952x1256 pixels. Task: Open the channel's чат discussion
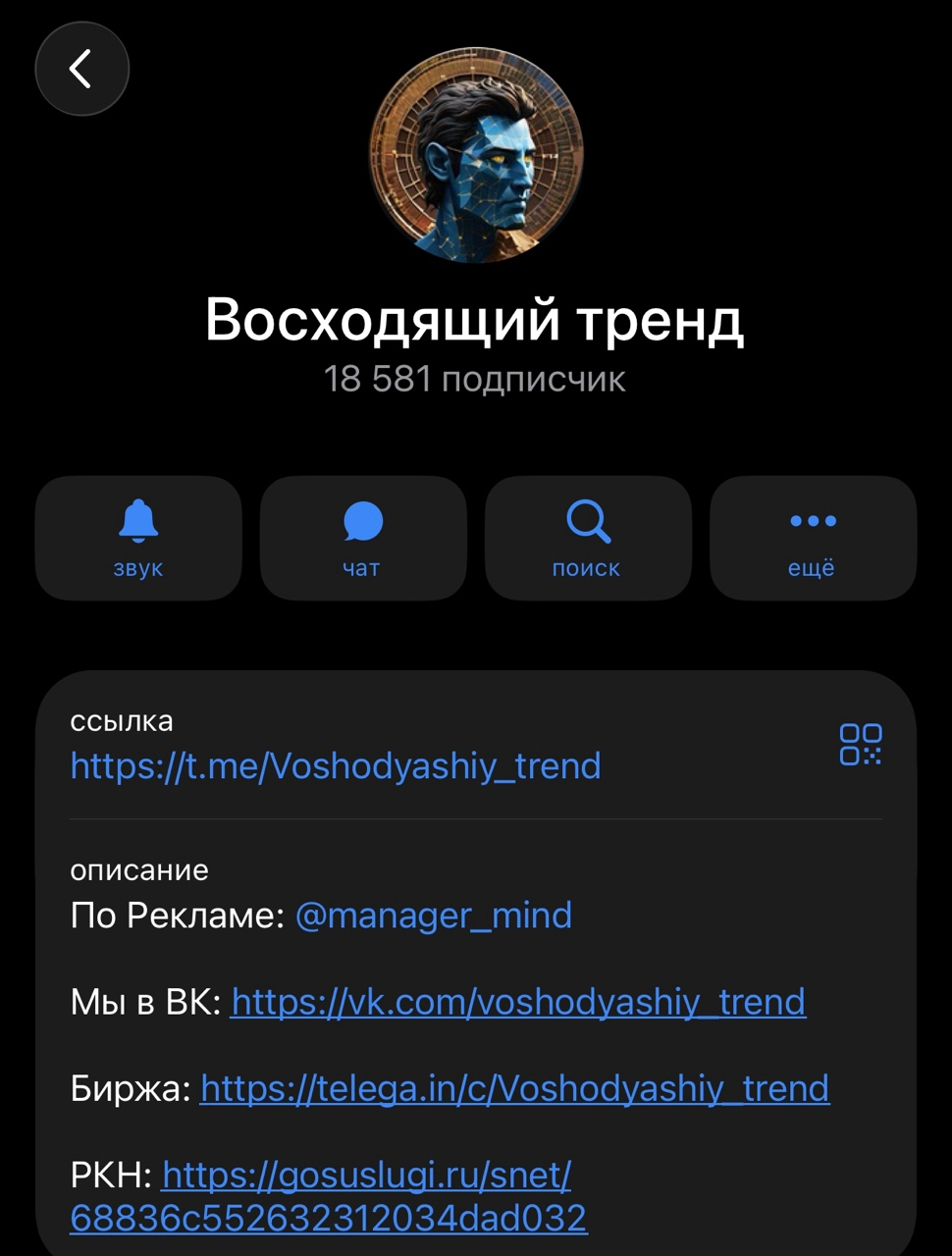point(362,538)
